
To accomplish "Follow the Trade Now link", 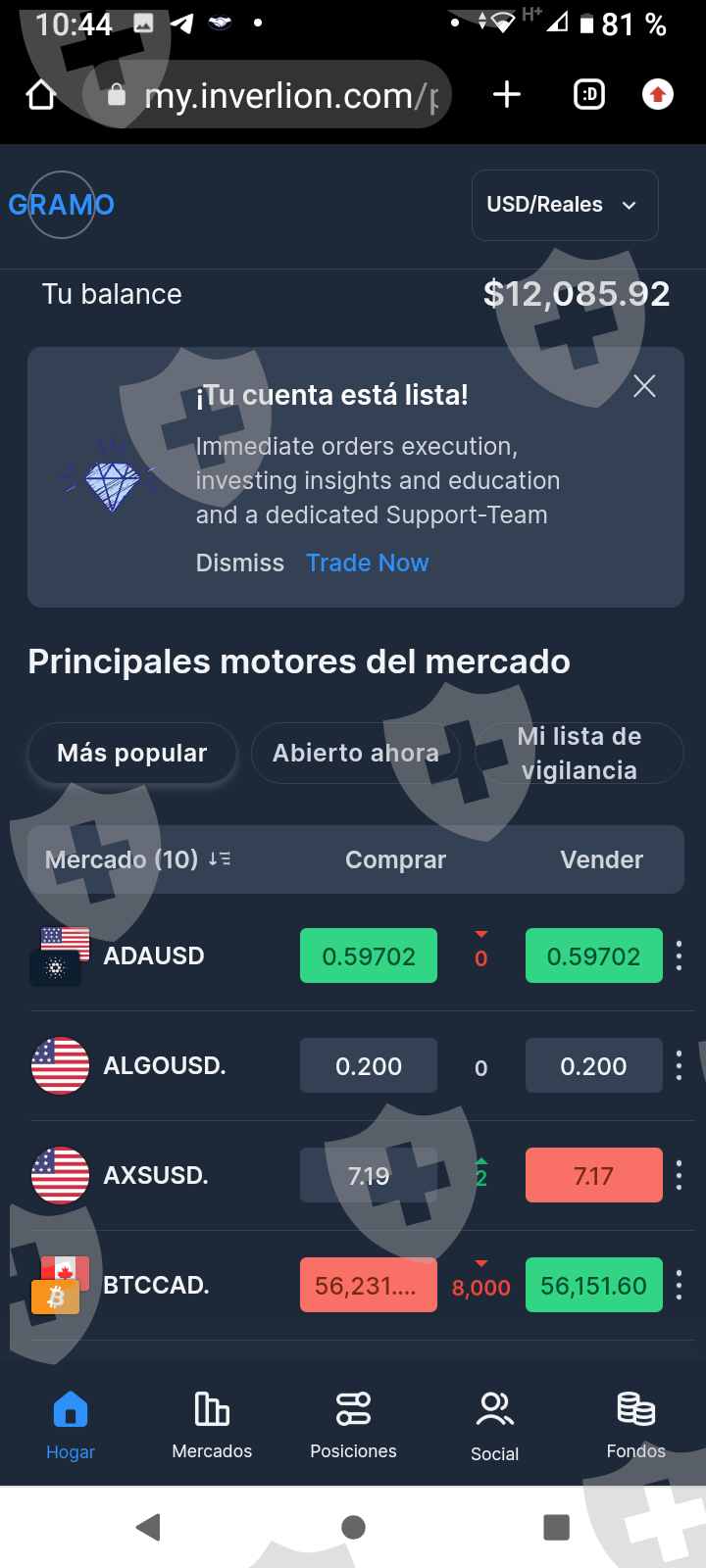I will click(x=367, y=563).
